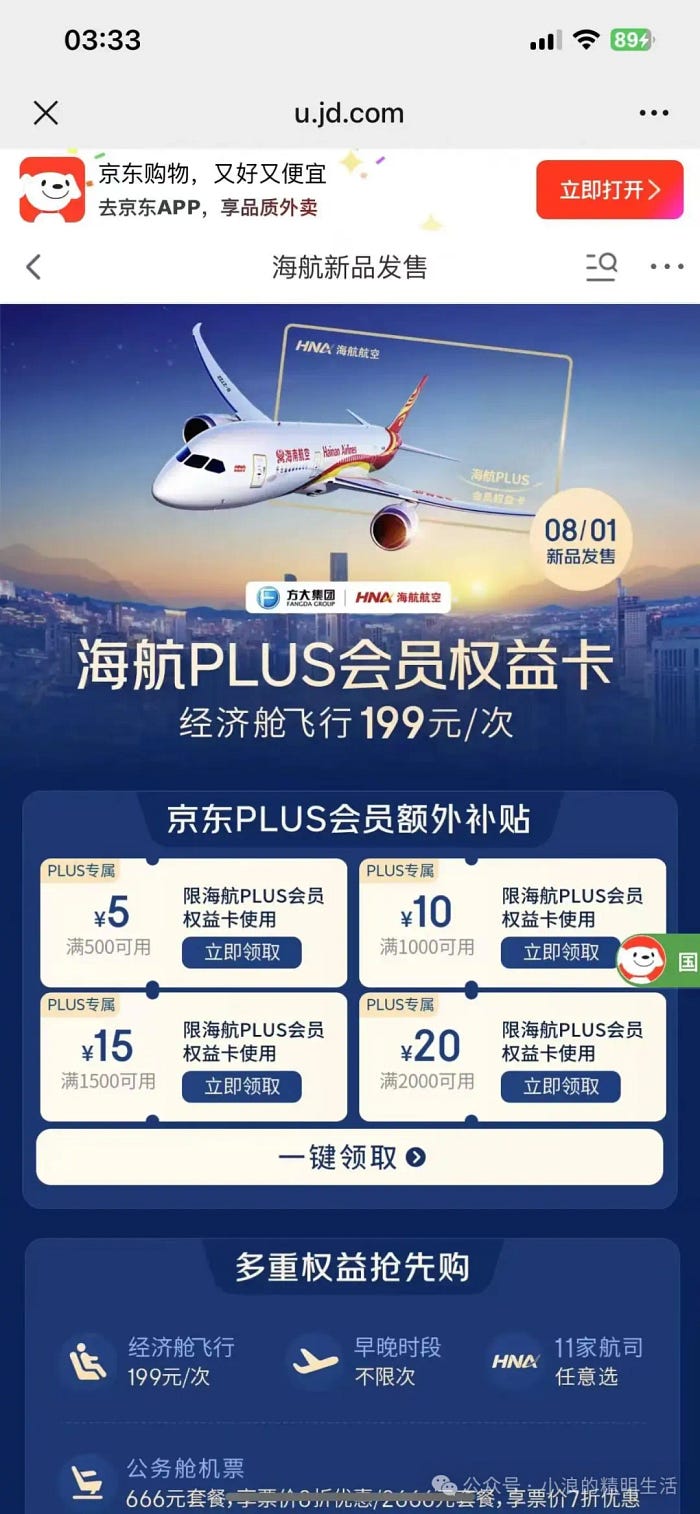Claim the ¥10 满1000可用 coupon
This screenshot has height=1514, width=700.
pyautogui.click(x=560, y=952)
